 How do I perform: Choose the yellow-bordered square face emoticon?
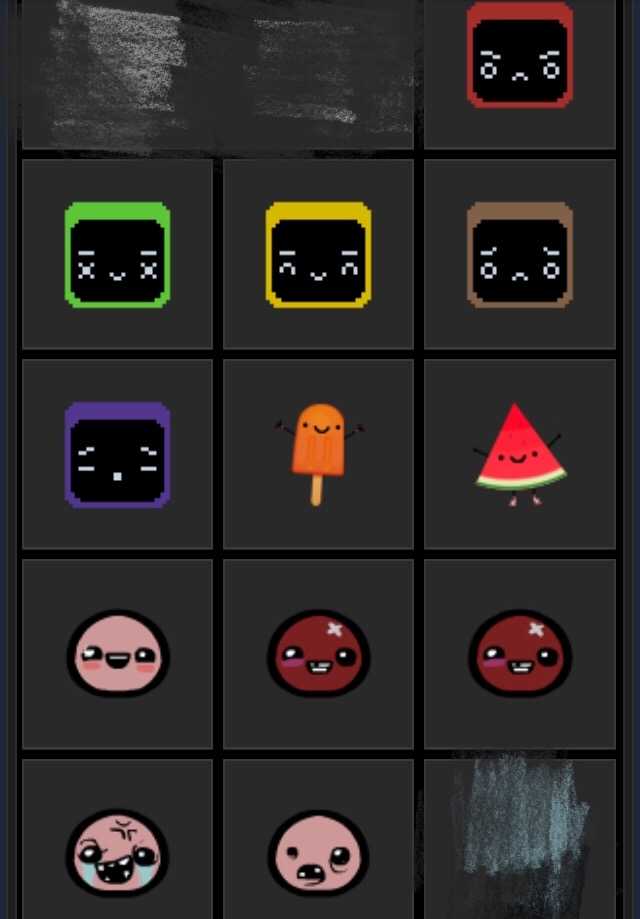tap(318, 255)
